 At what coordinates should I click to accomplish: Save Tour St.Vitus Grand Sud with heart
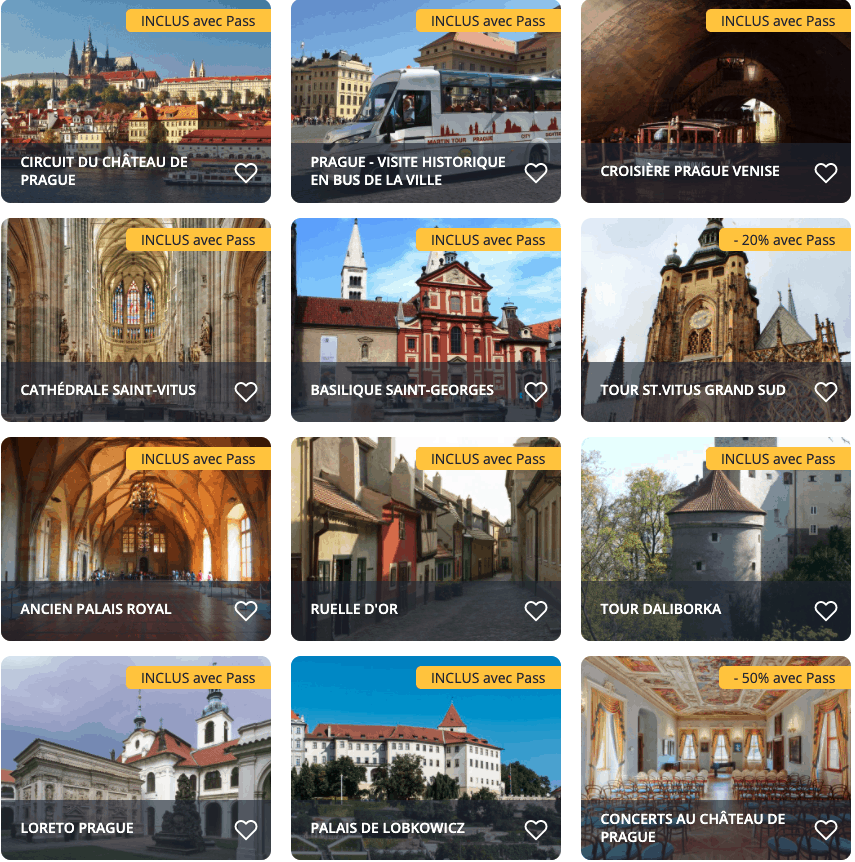(826, 392)
